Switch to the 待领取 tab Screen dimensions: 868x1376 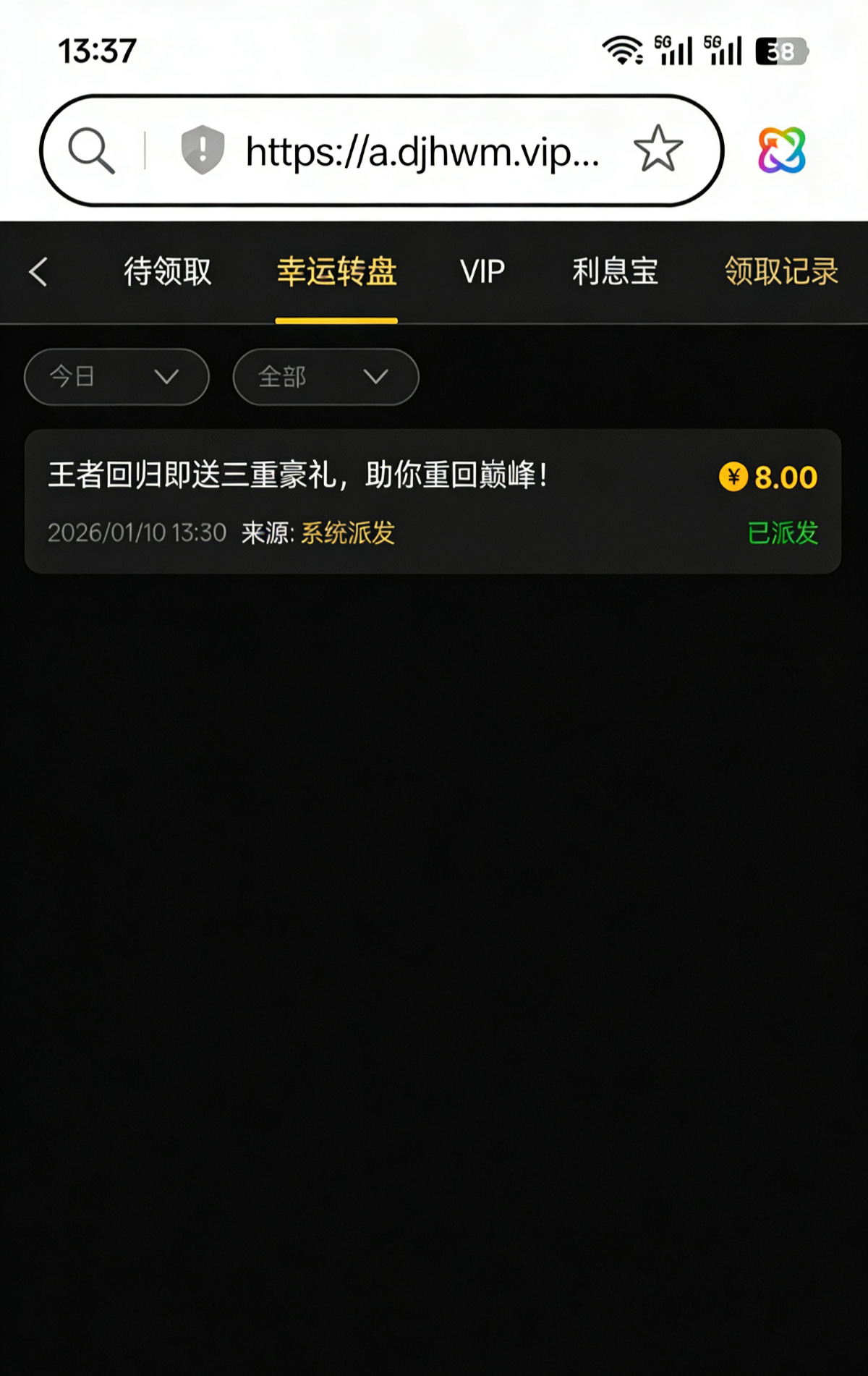click(x=167, y=272)
